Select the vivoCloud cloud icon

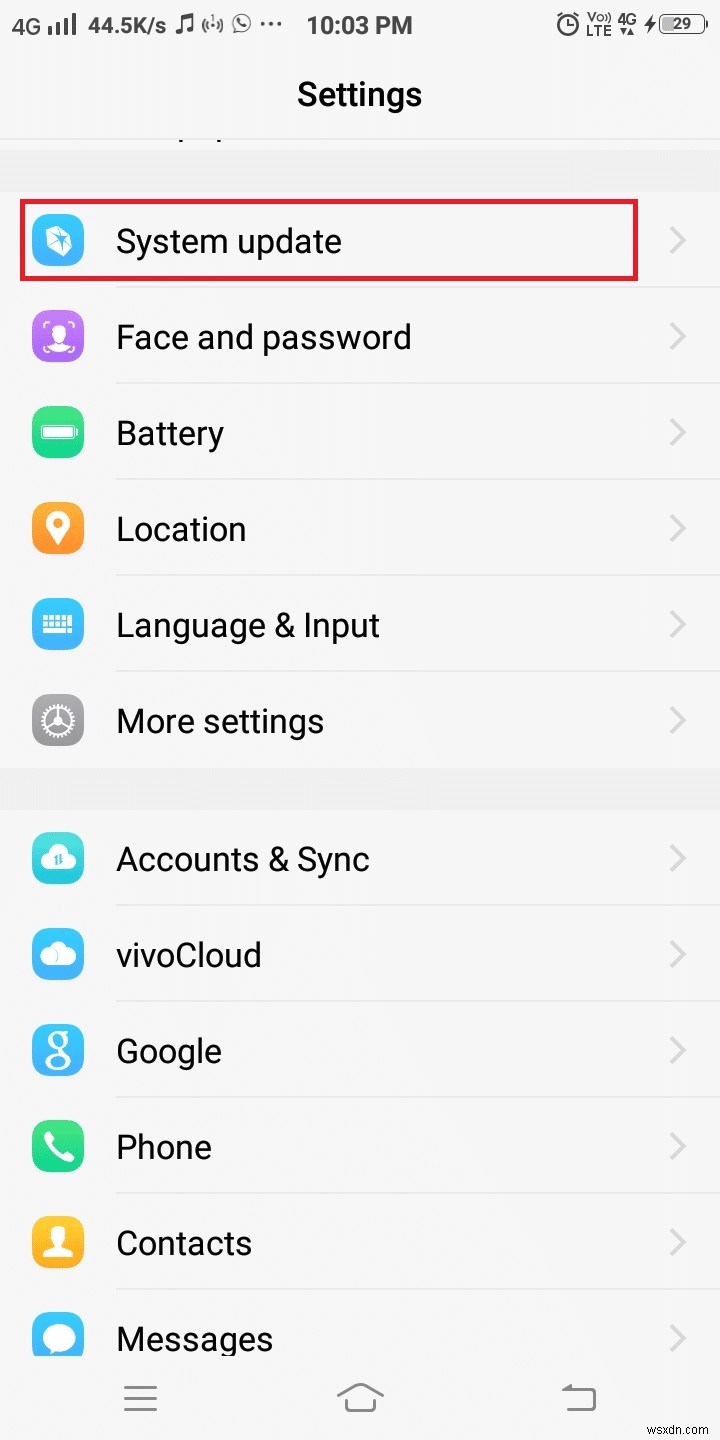point(57,955)
